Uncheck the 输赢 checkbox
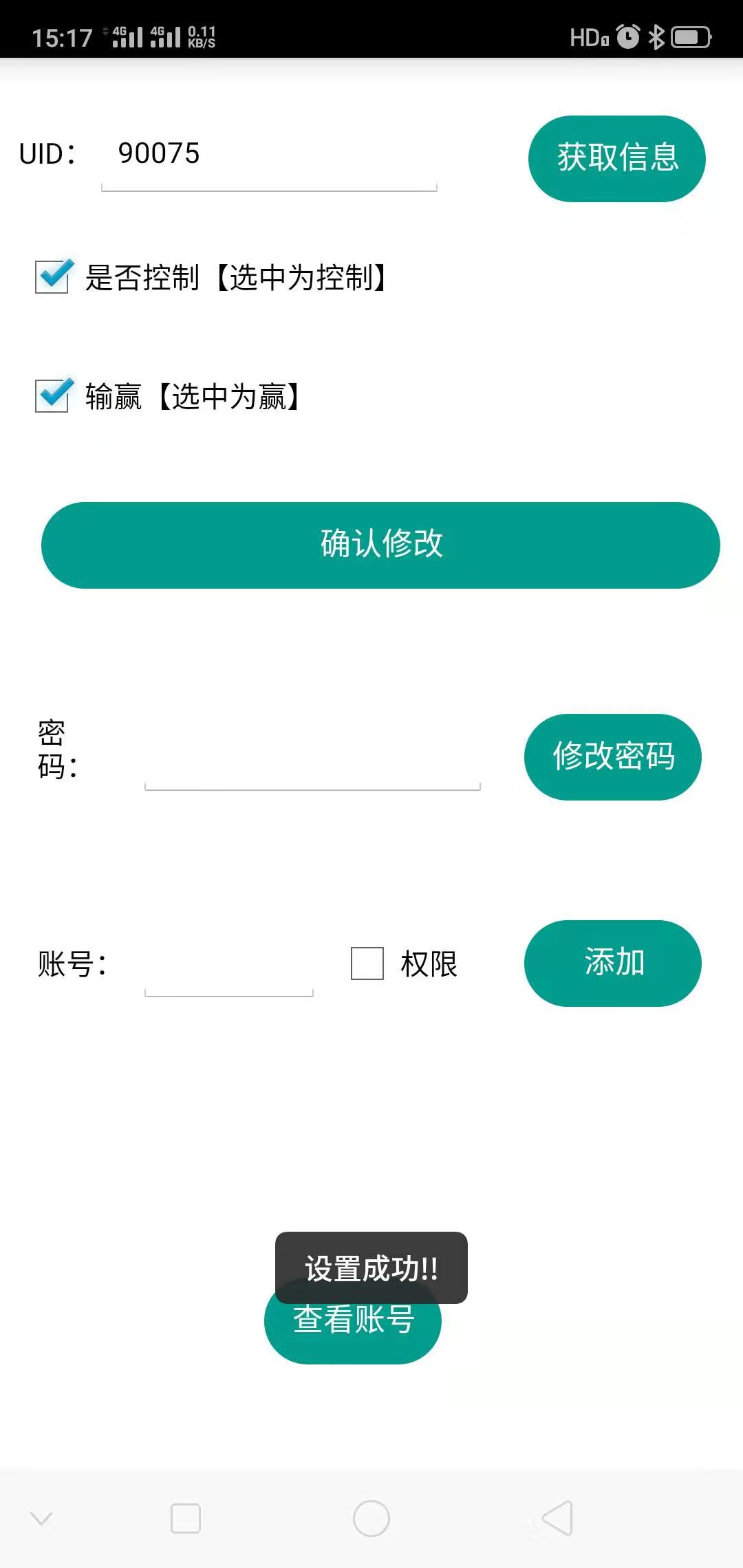This screenshot has width=743, height=1568. pos(52,396)
